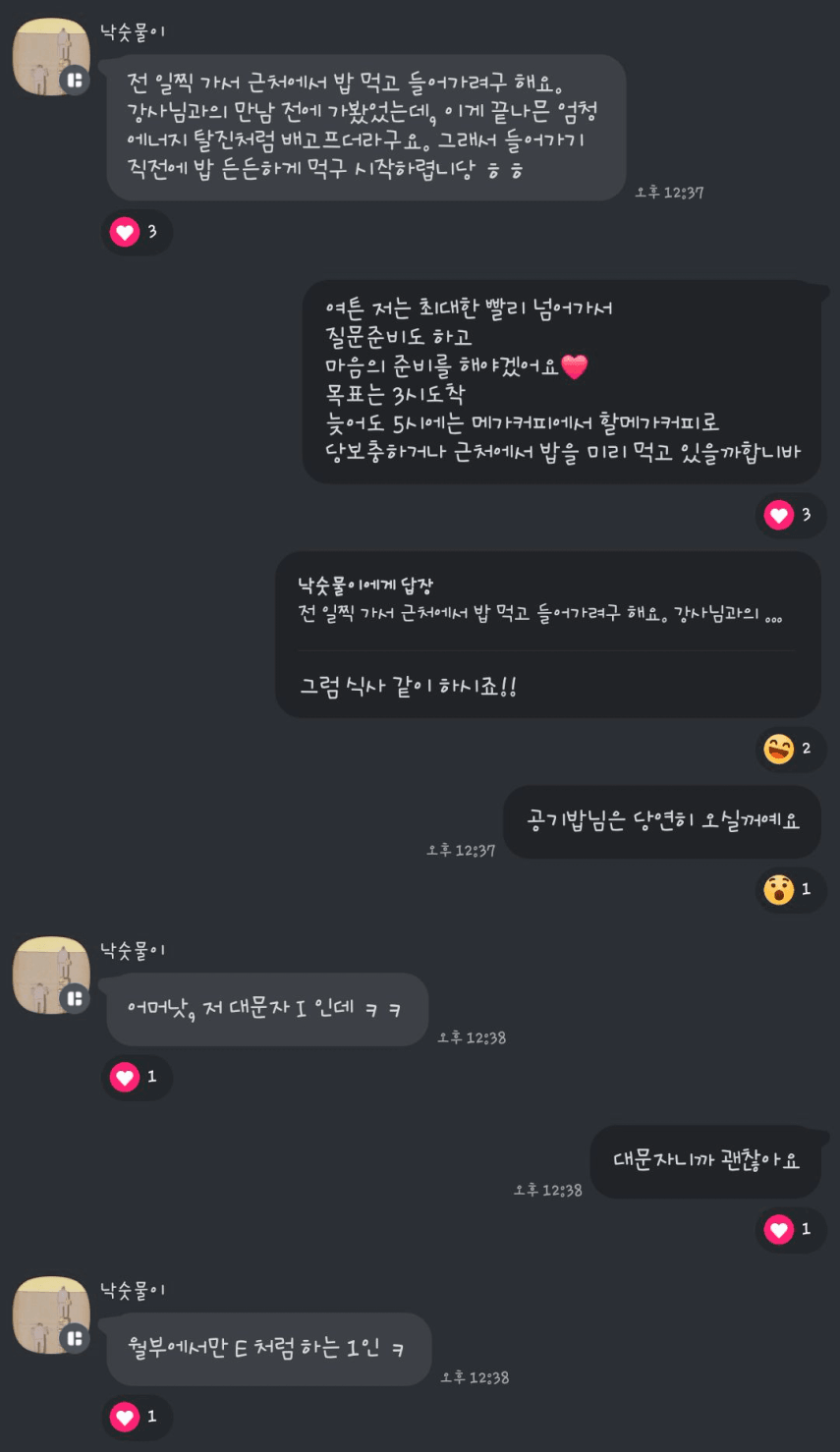Open 낙숫물이's avatar next to '어머낫' message
This screenshot has height=1452, width=840.
pos(50,976)
